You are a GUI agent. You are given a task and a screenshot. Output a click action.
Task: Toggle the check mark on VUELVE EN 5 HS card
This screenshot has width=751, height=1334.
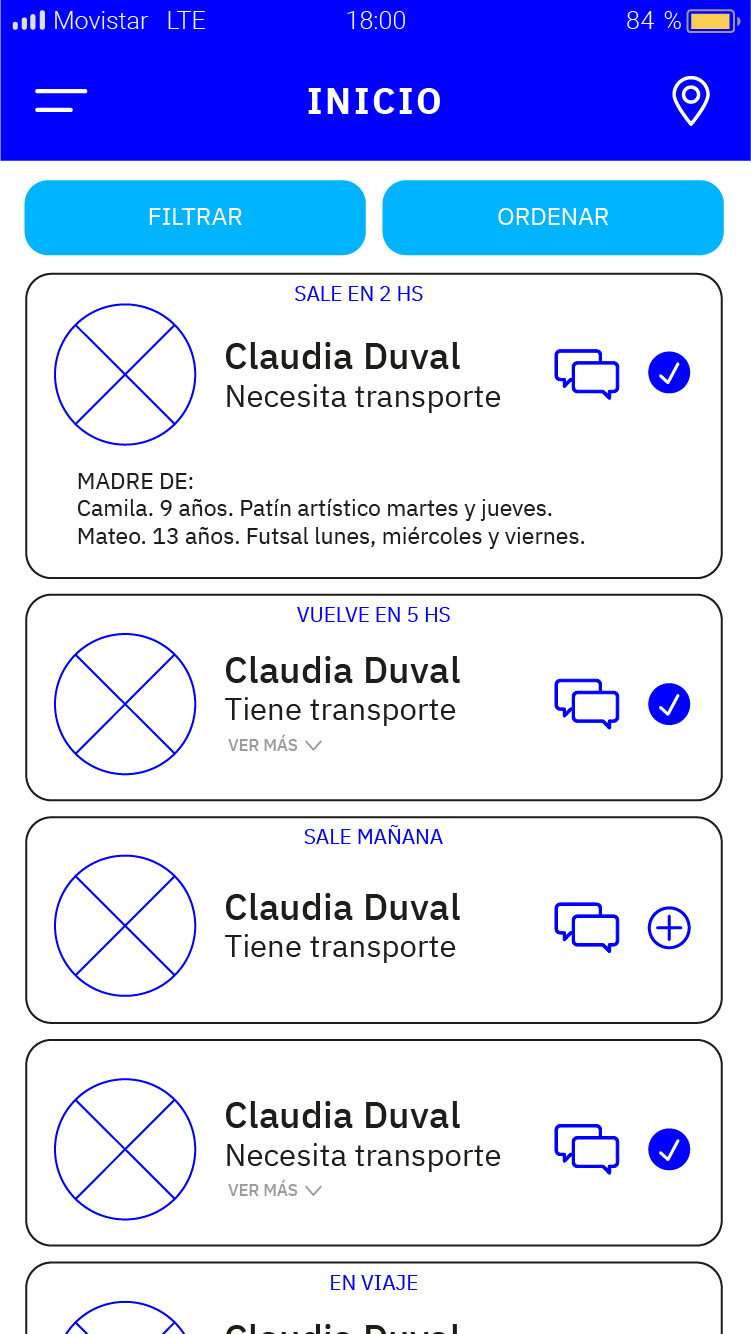tap(669, 703)
